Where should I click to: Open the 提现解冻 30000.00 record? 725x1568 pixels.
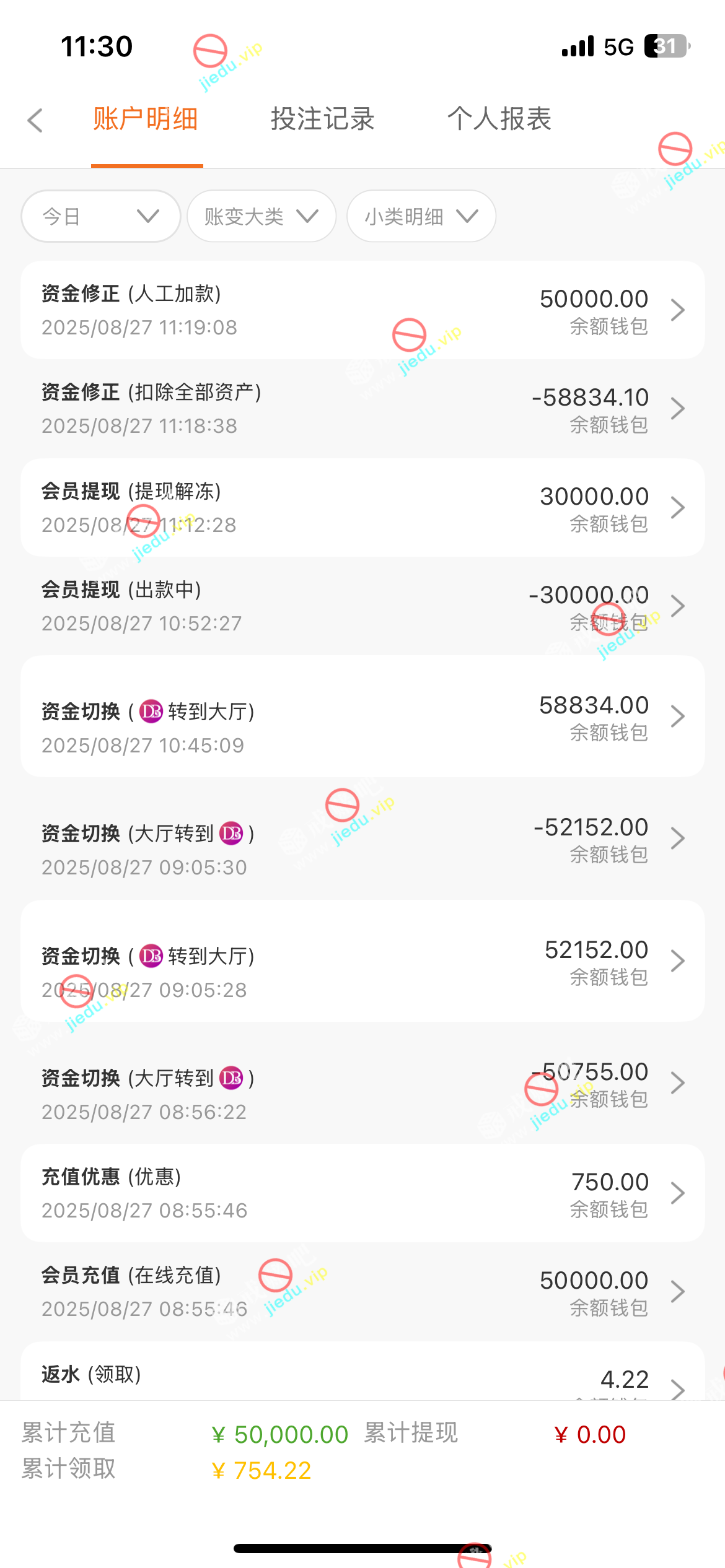coord(362,508)
